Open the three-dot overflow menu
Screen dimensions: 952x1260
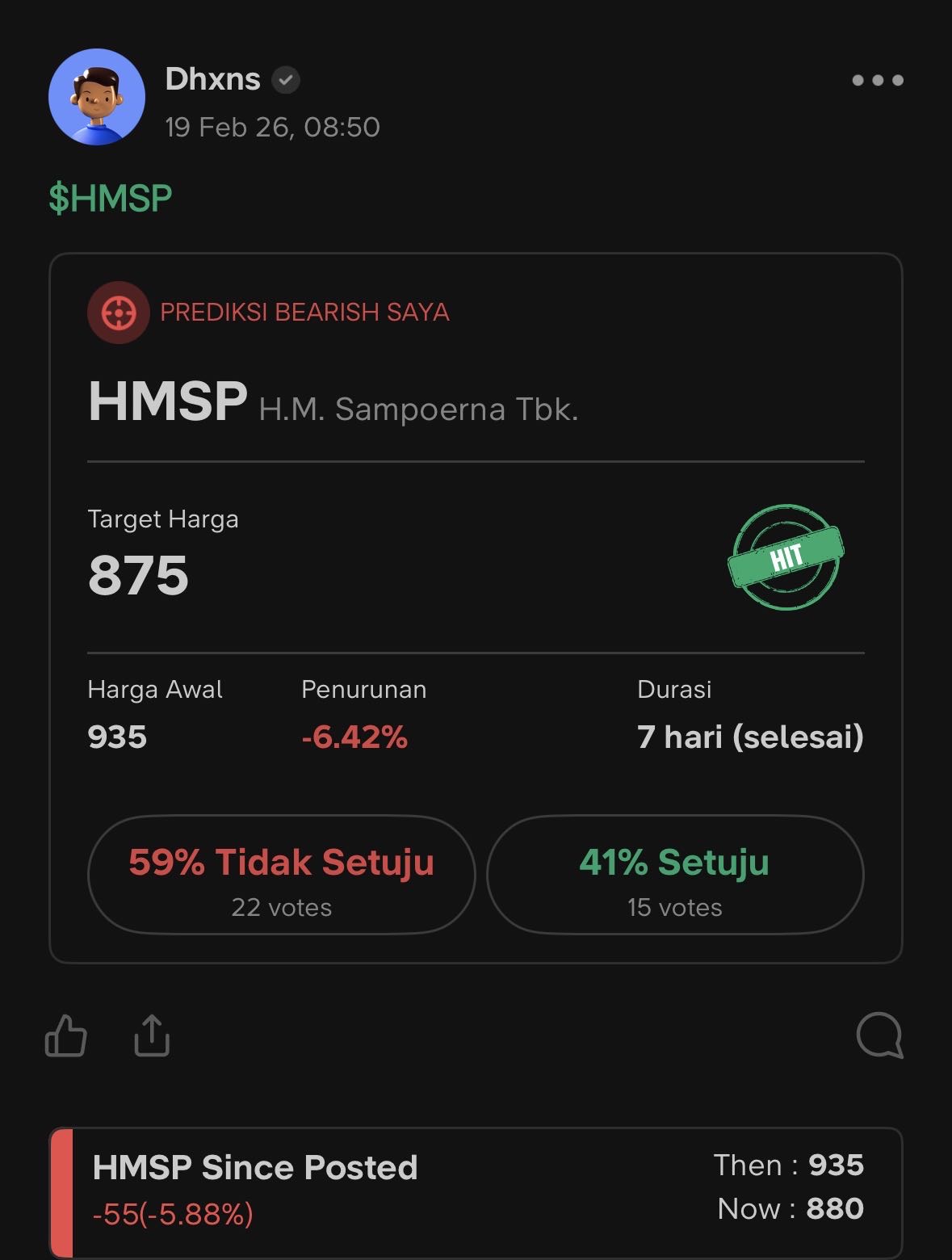(x=878, y=80)
